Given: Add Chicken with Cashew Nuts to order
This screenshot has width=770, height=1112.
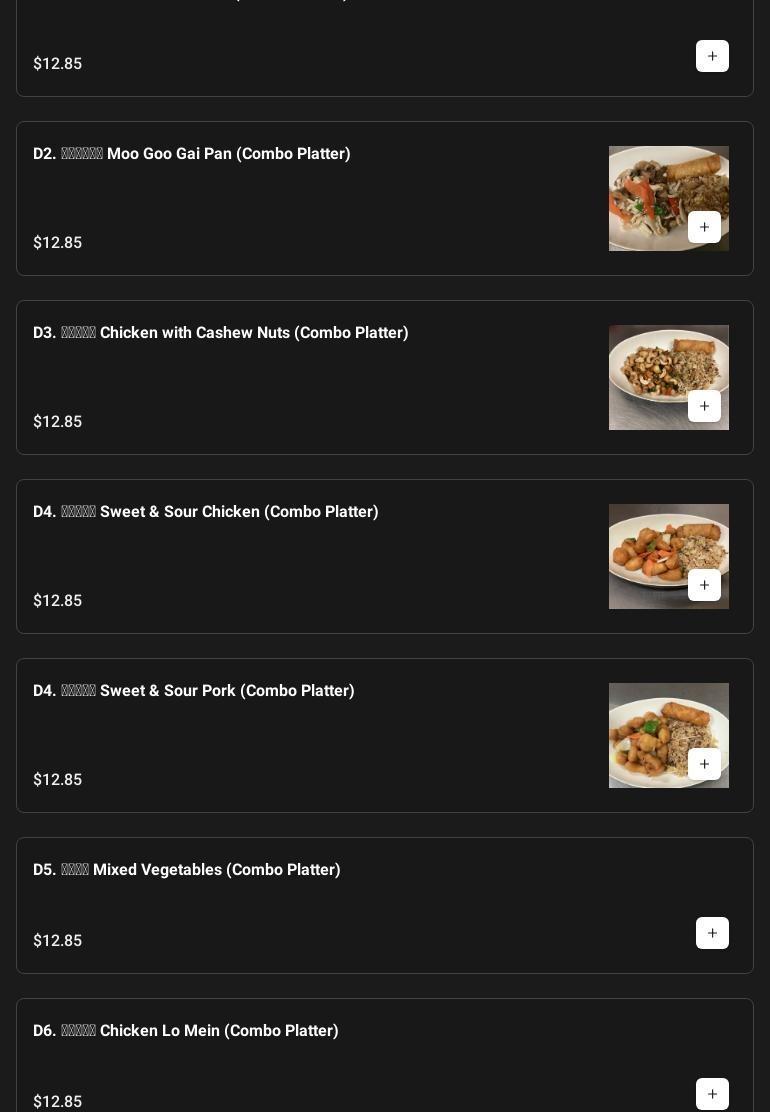Looking at the screenshot, I should [704, 406].
